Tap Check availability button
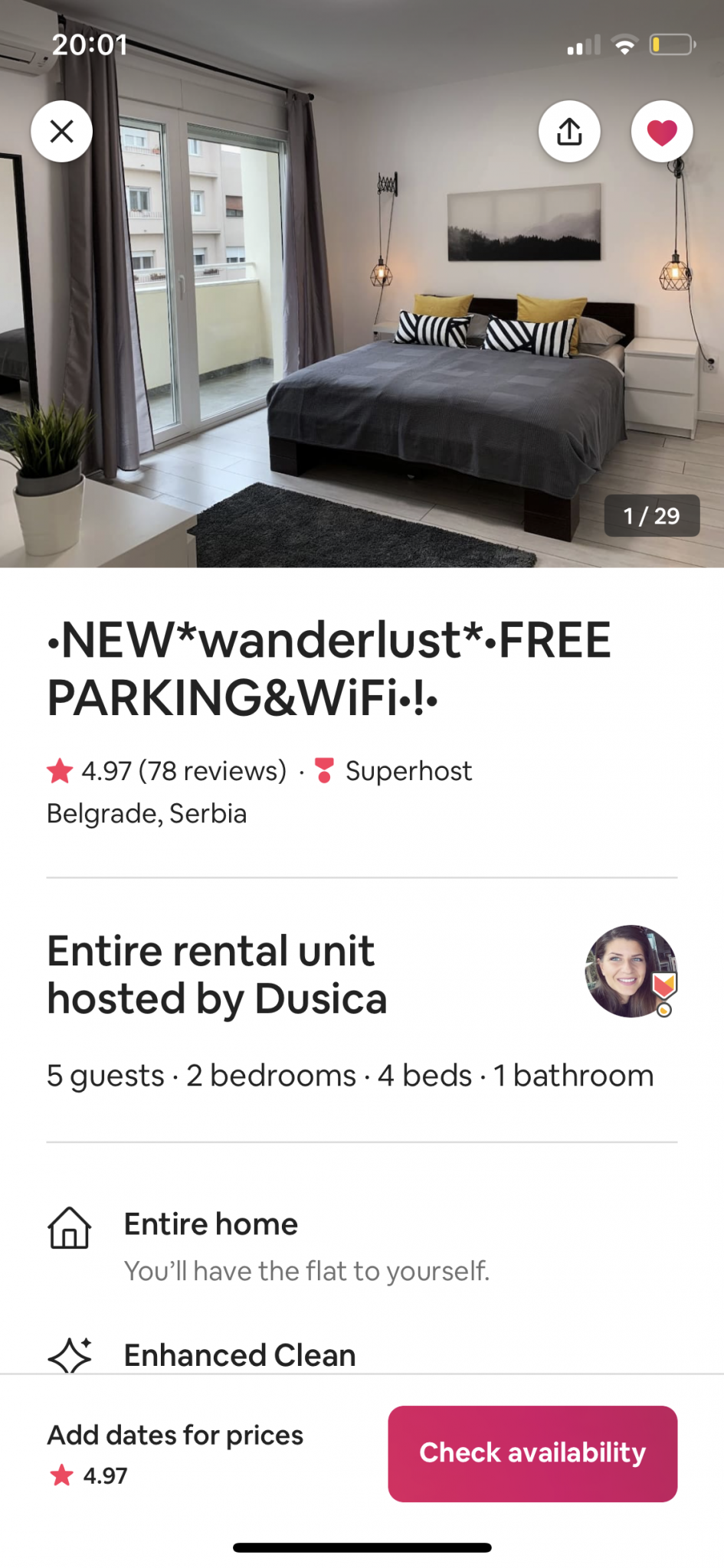The width and height of the screenshot is (724, 1568). click(x=532, y=1453)
